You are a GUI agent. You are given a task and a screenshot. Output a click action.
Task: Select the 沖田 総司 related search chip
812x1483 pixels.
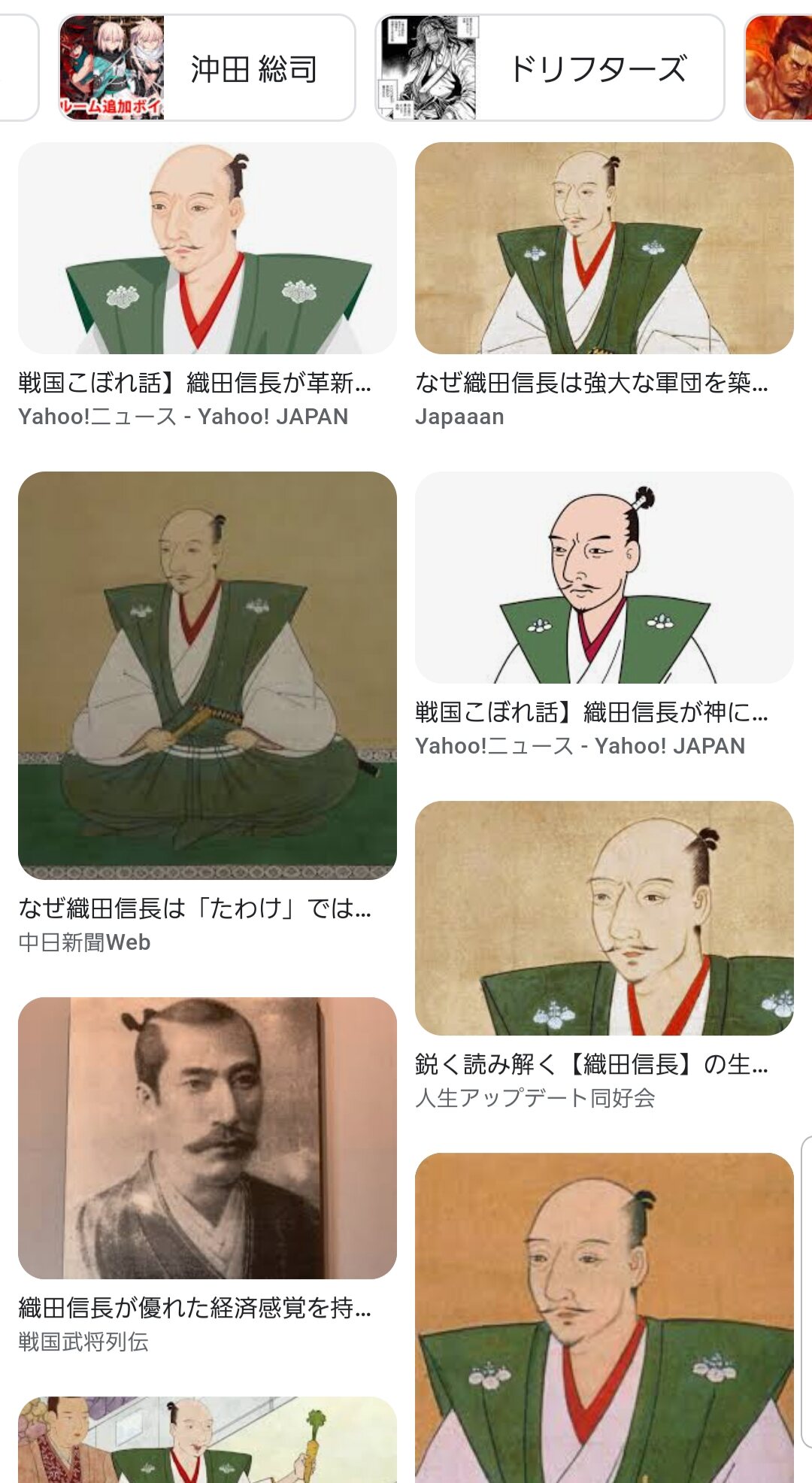[207, 68]
